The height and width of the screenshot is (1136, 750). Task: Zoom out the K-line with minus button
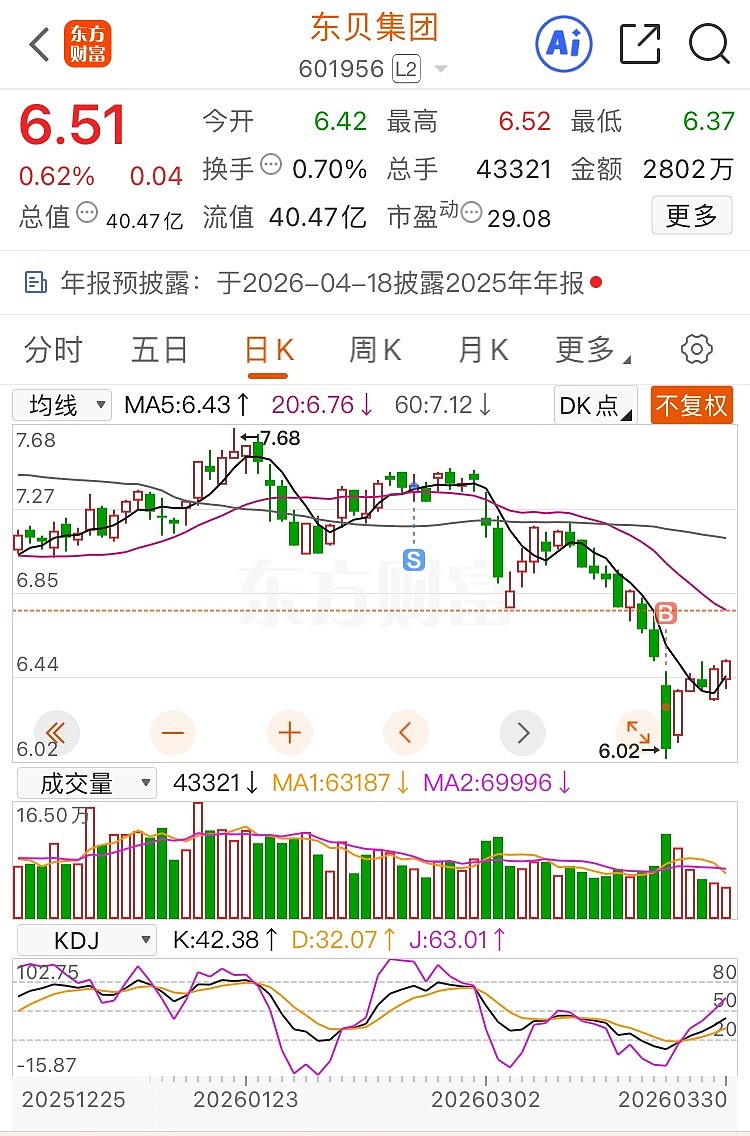point(173,733)
